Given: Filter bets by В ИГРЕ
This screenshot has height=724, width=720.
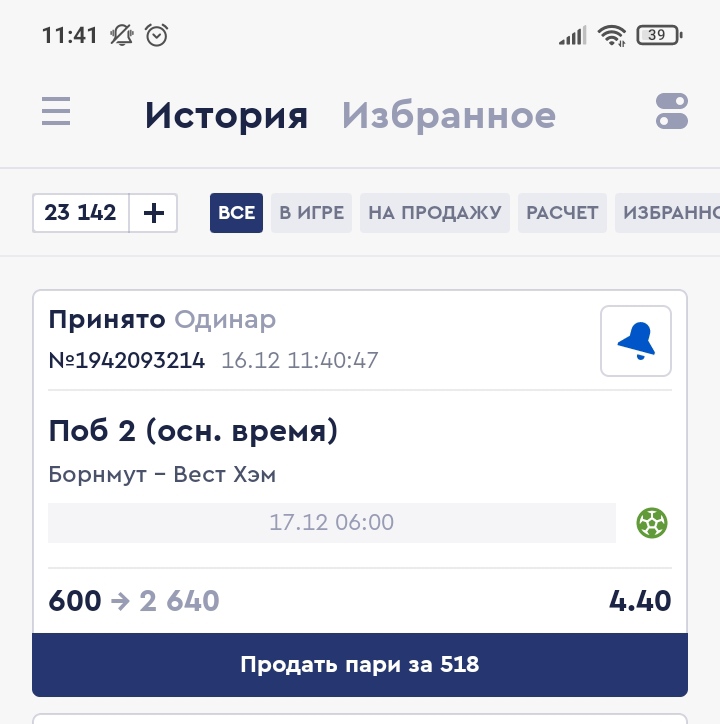Looking at the screenshot, I should [311, 213].
